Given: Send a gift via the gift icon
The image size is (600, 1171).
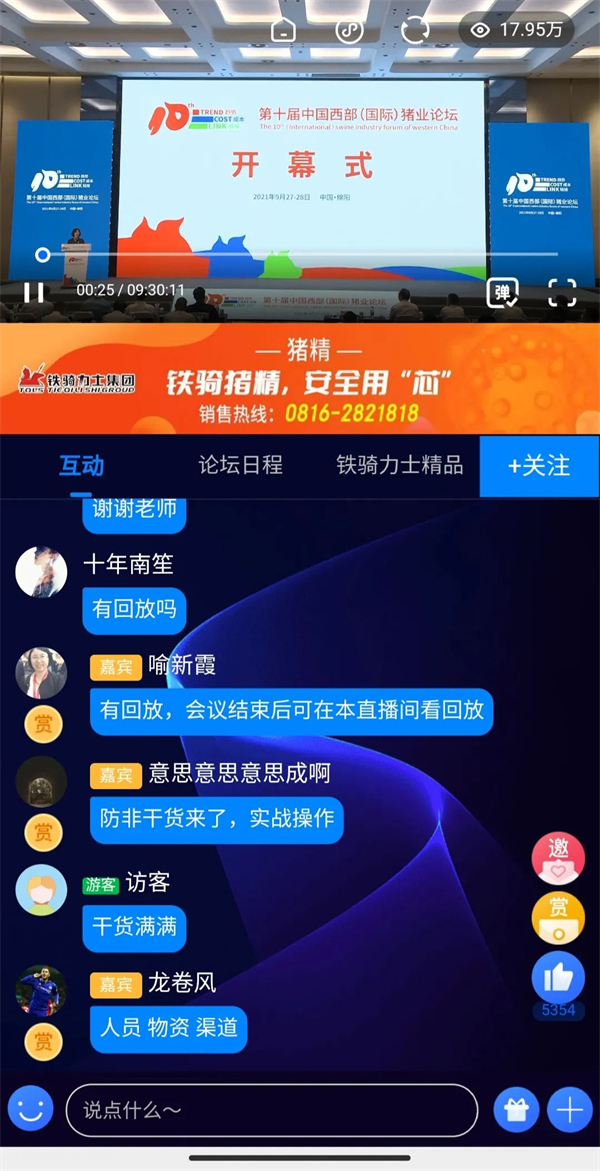Looking at the screenshot, I should pyautogui.click(x=516, y=1109).
